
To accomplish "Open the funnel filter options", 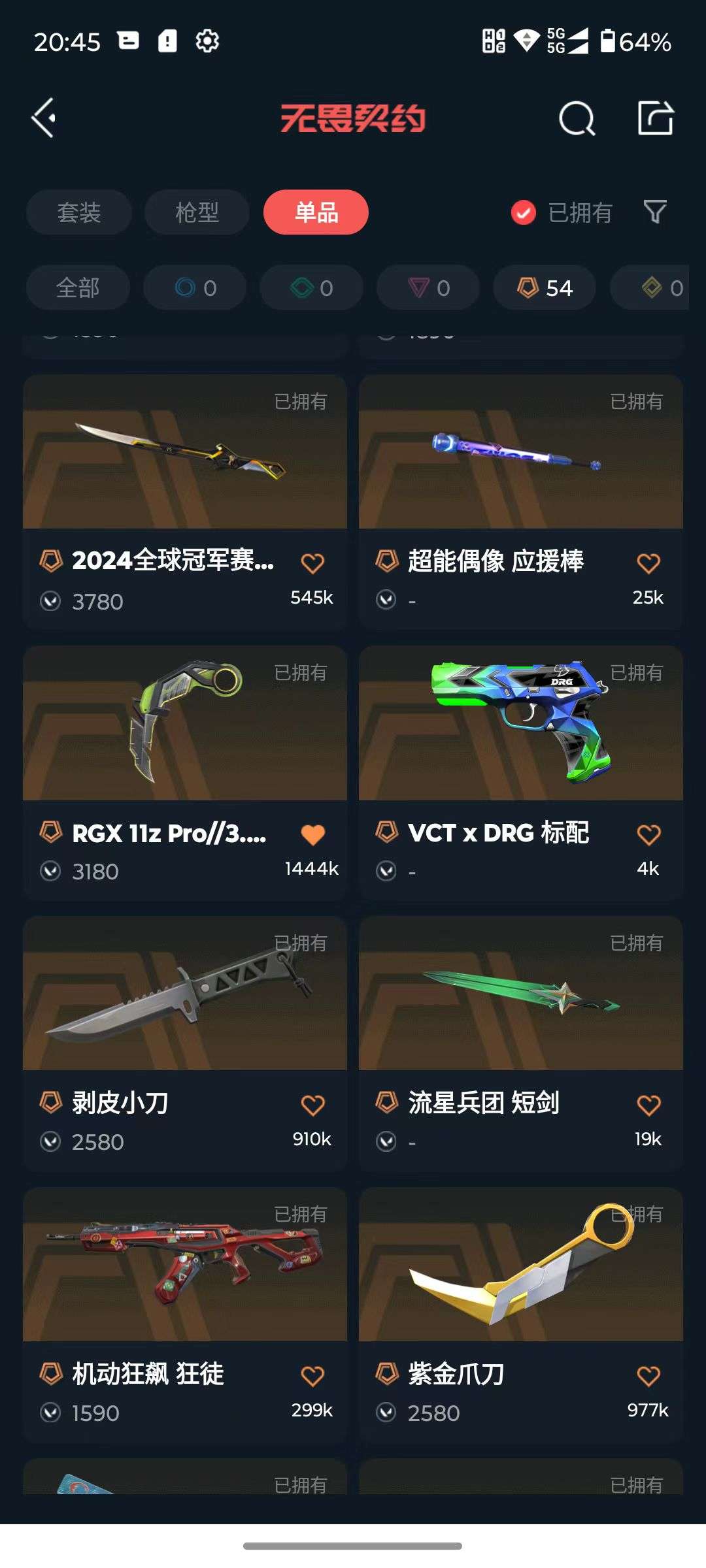I will pyautogui.click(x=655, y=212).
